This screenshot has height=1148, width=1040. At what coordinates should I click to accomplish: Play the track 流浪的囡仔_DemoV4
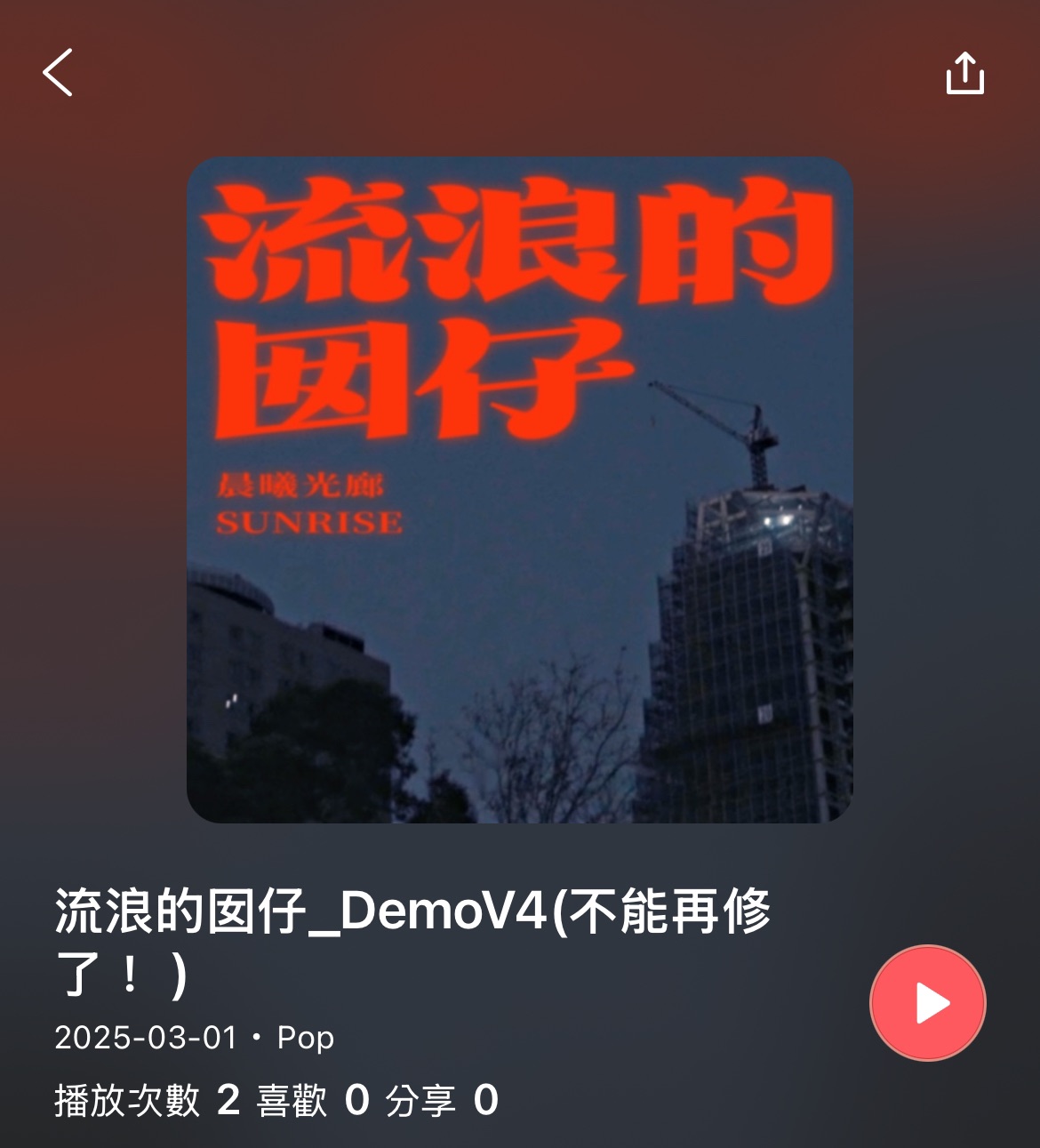[928, 1003]
